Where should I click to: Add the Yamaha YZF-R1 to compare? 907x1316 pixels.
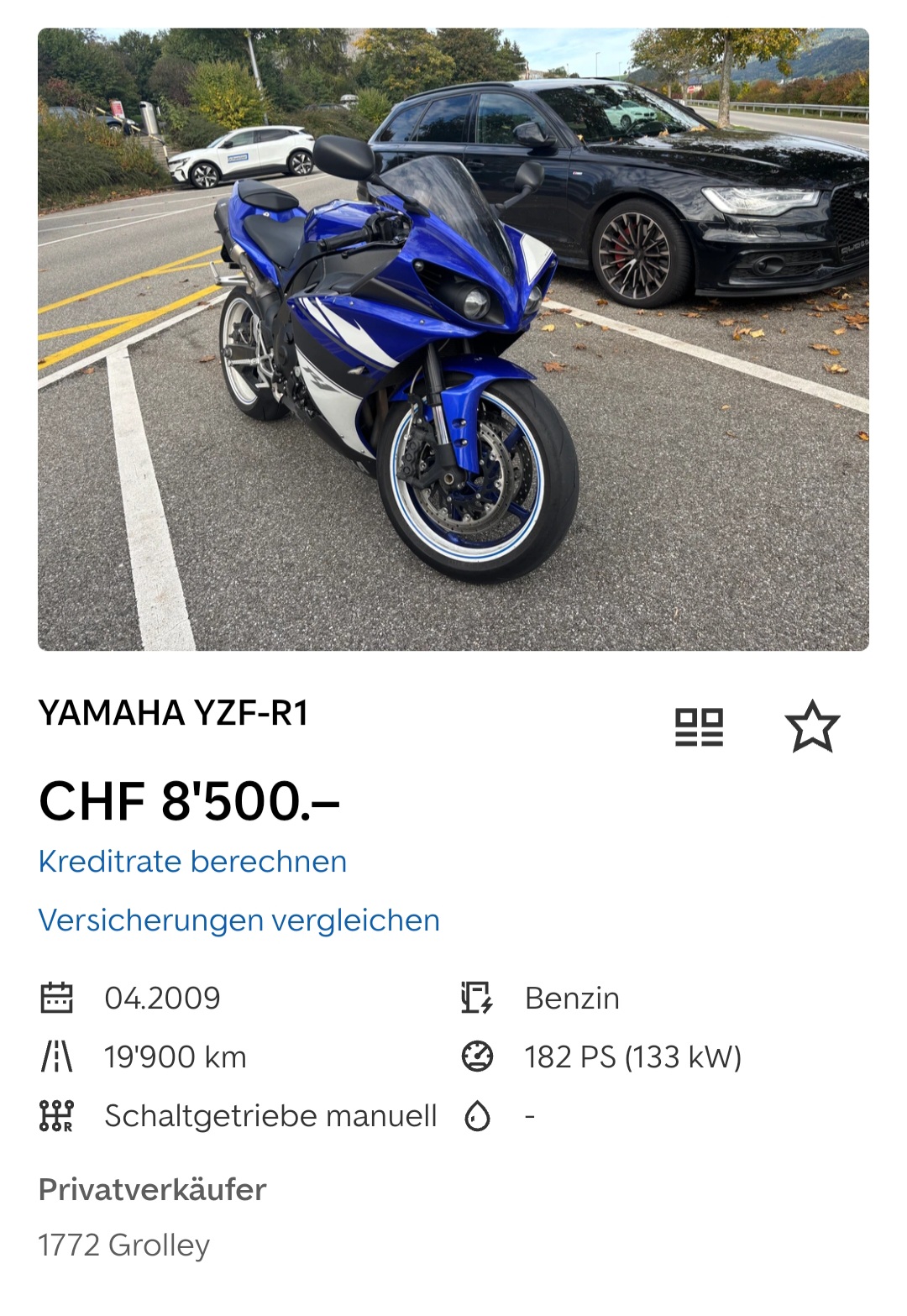pos(699,726)
